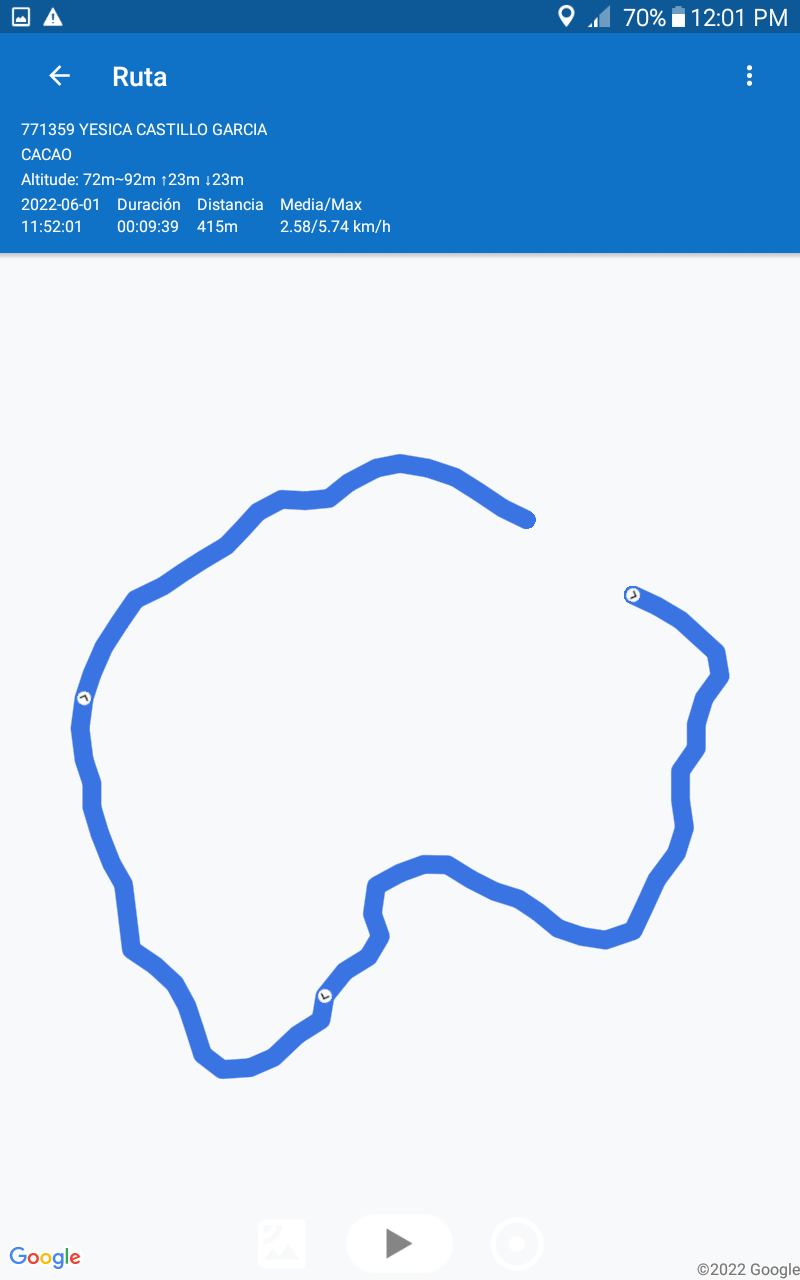
Task: Play the route animation
Action: (x=399, y=1243)
